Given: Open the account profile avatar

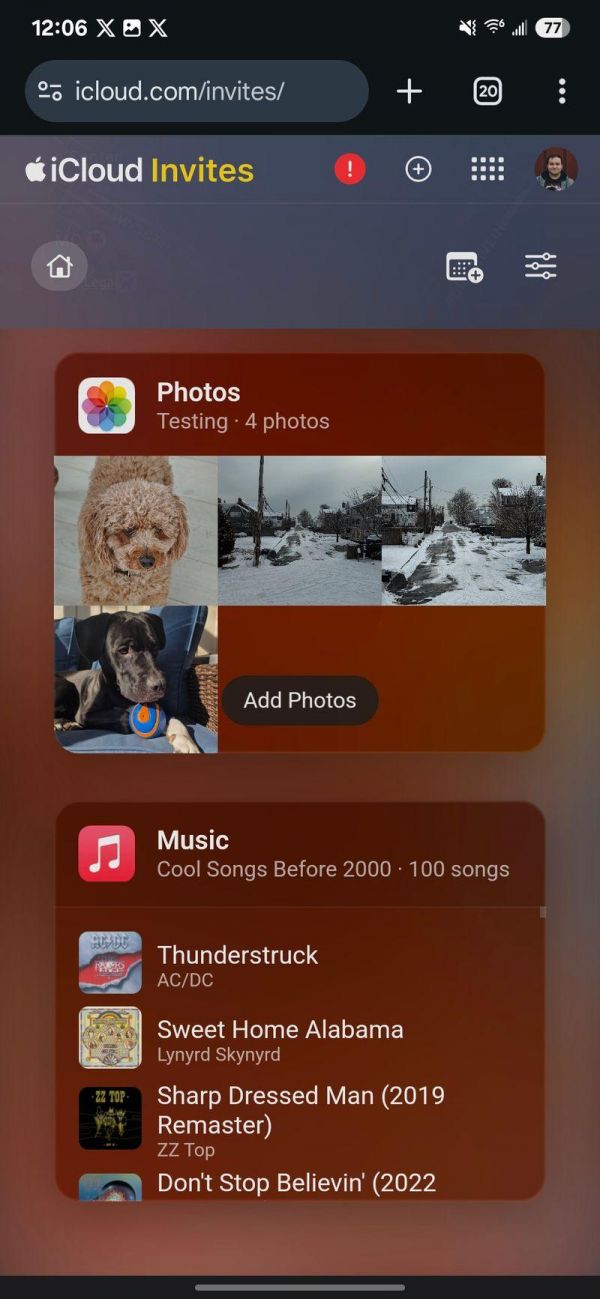Looking at the screenshot, I should 555,169.
